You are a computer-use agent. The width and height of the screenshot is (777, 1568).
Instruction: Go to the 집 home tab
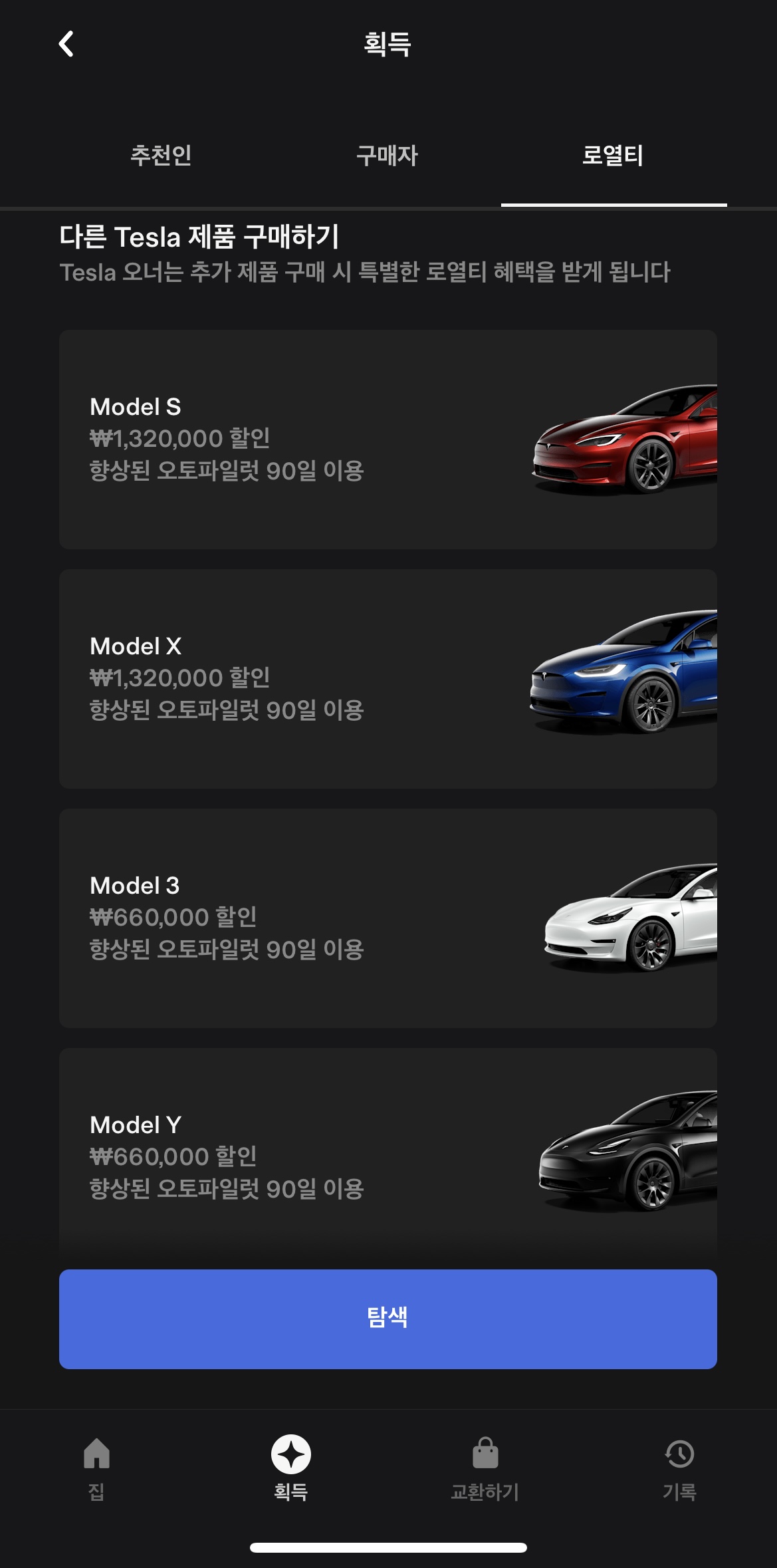(x=97, y=1469)
